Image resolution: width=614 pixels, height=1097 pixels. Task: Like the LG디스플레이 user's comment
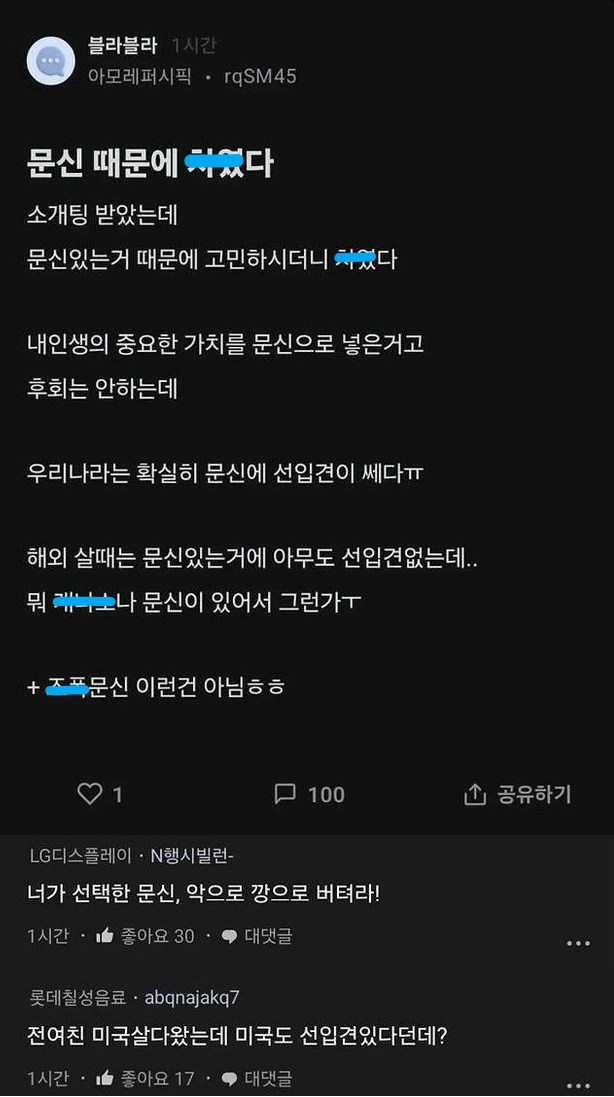(145, 936)
